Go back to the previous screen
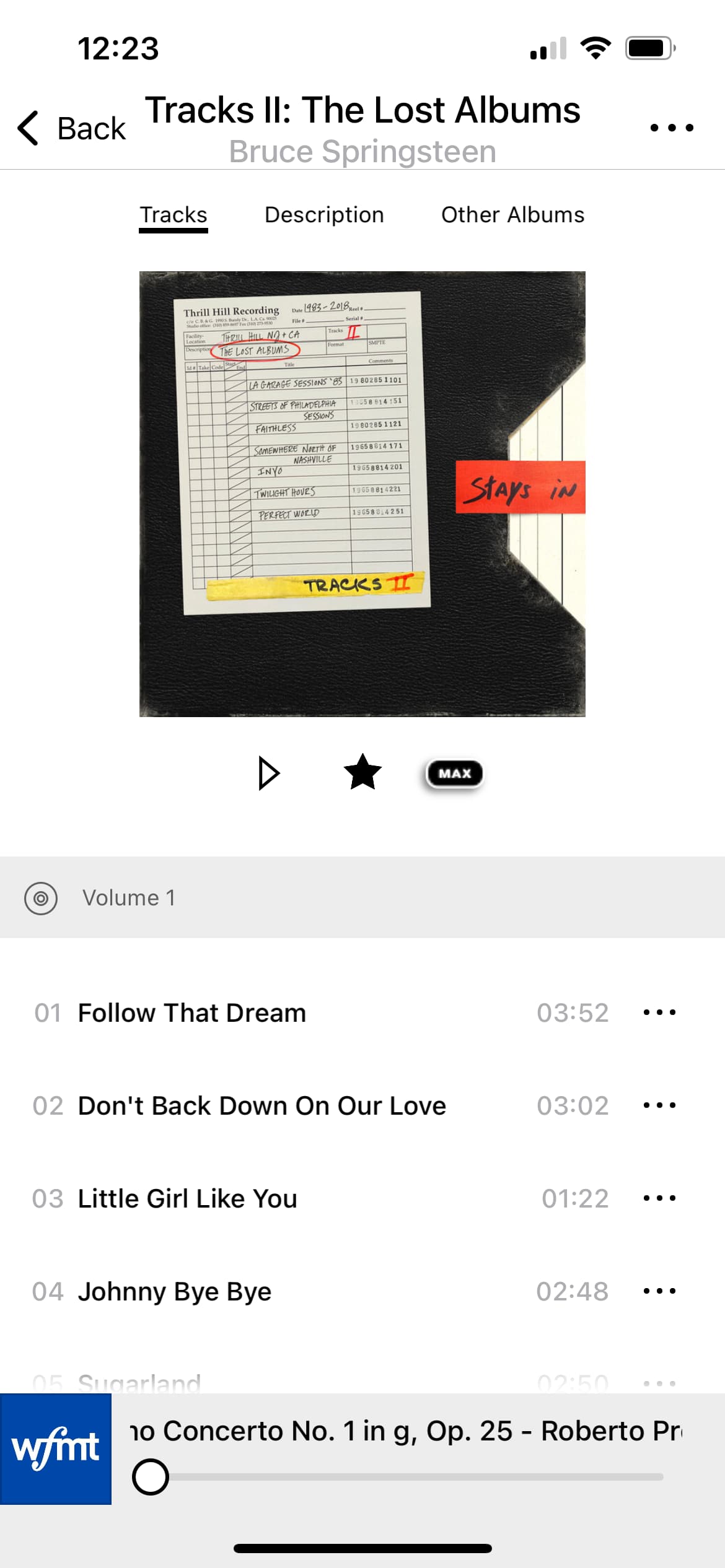The image size is (725, 1568). click(71, 128)
